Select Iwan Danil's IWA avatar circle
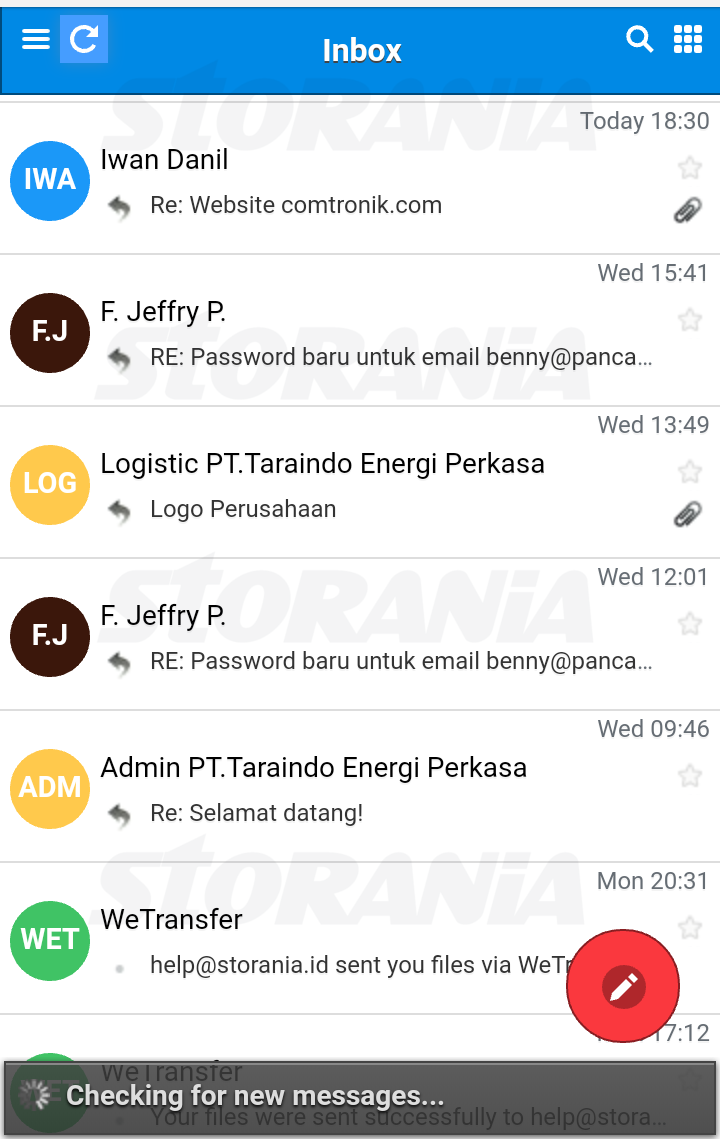This screenshot has height=1139, width=720. coord(50,181)
